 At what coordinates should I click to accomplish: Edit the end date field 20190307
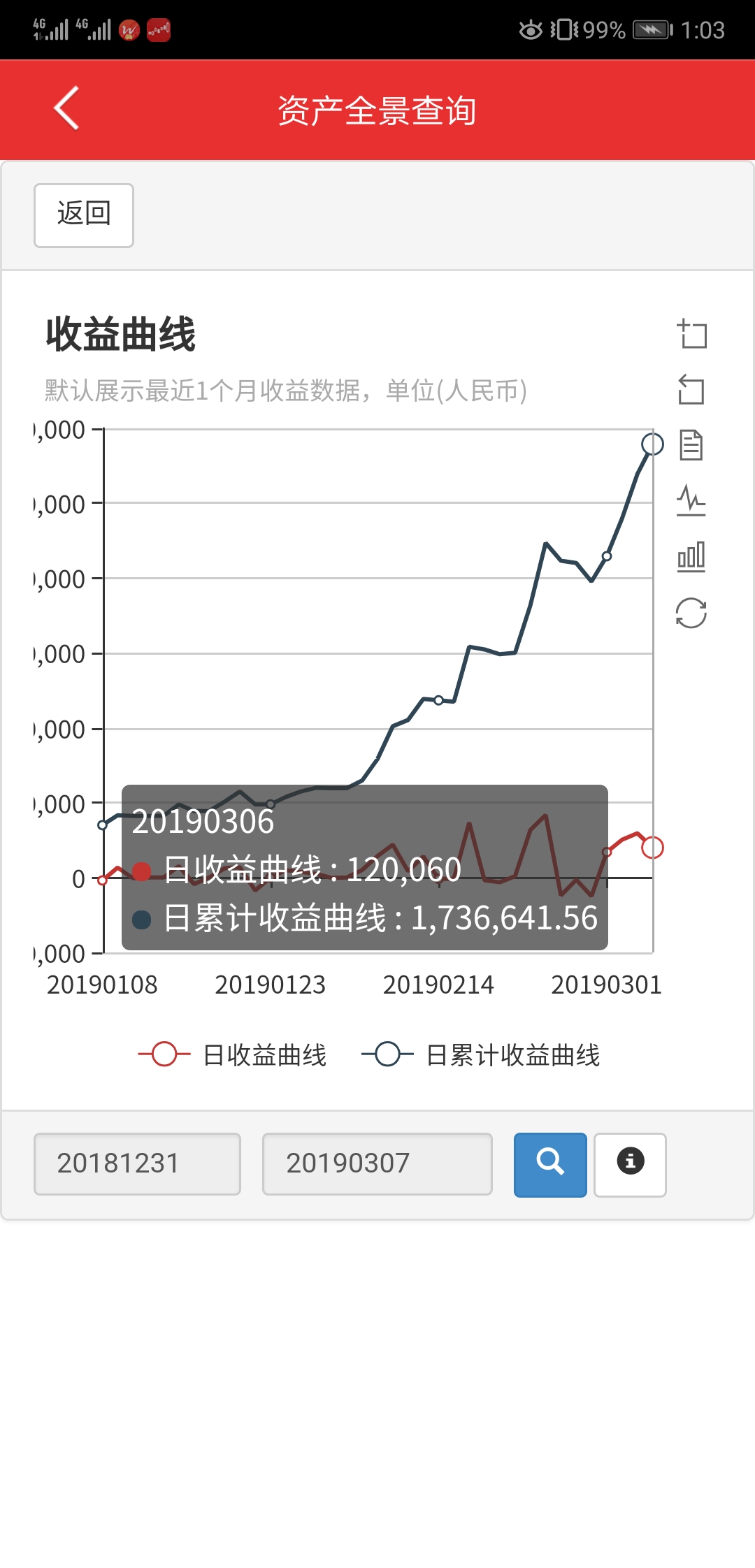[x=377, y=1164]
